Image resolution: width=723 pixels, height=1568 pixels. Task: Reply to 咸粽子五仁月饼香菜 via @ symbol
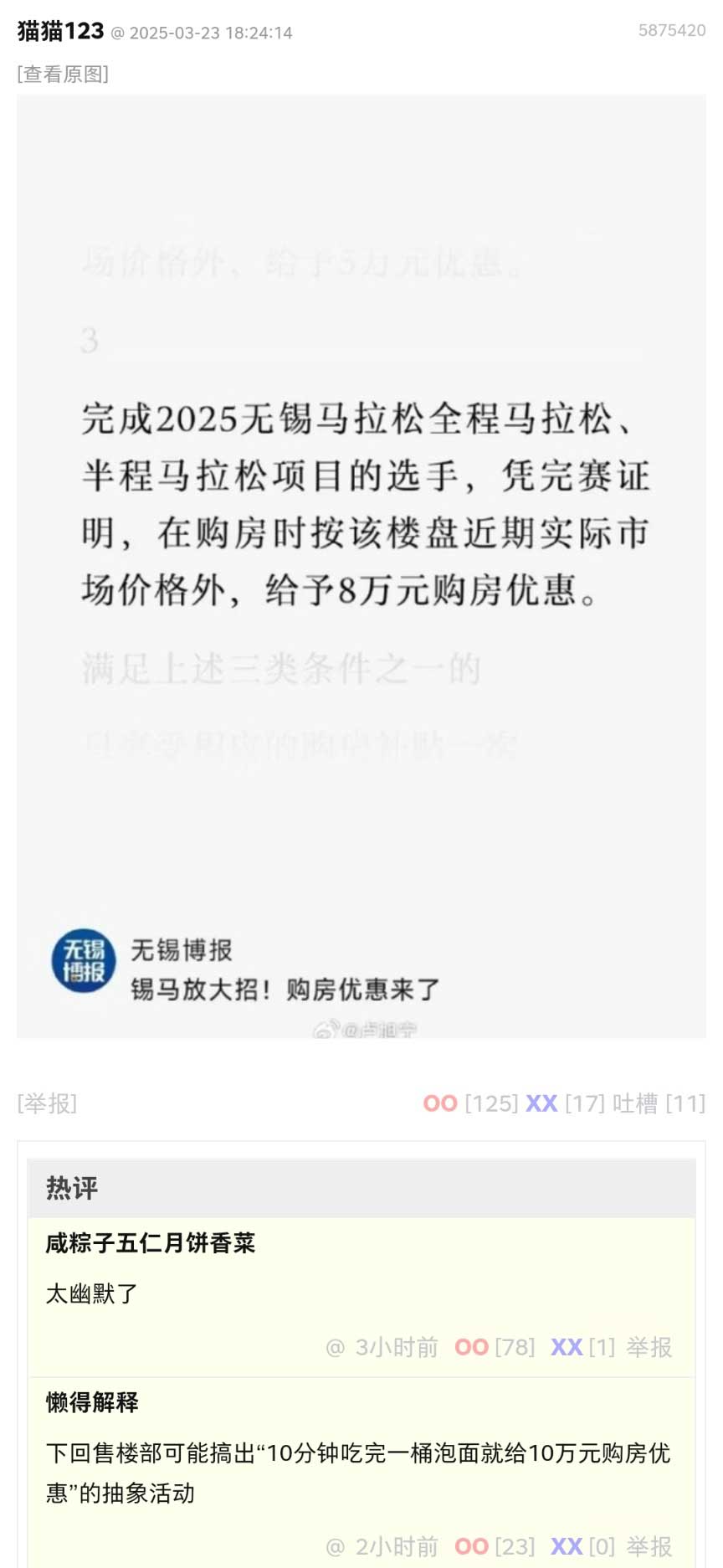click(x=335, y=1347)
